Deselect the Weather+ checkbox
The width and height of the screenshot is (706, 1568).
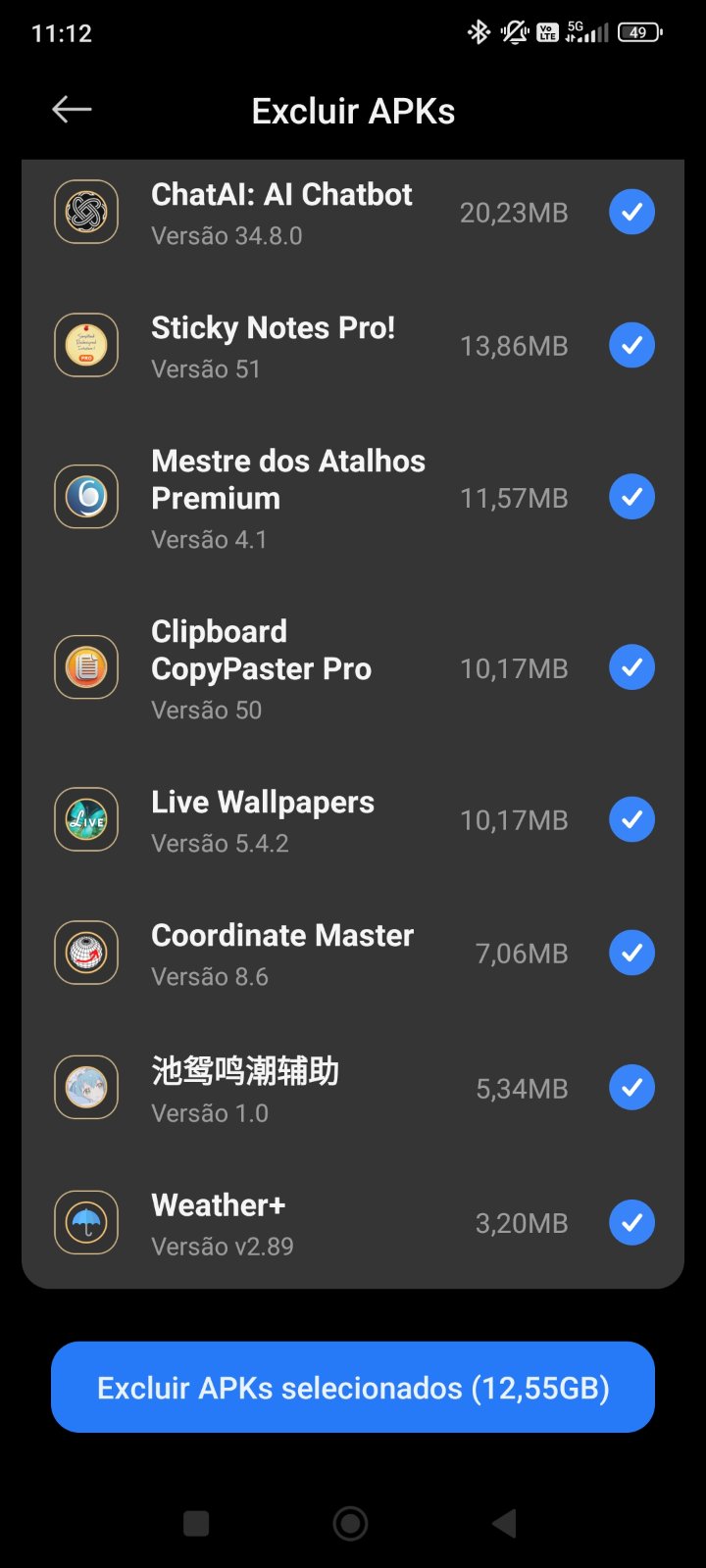(x=631, y=1222)
